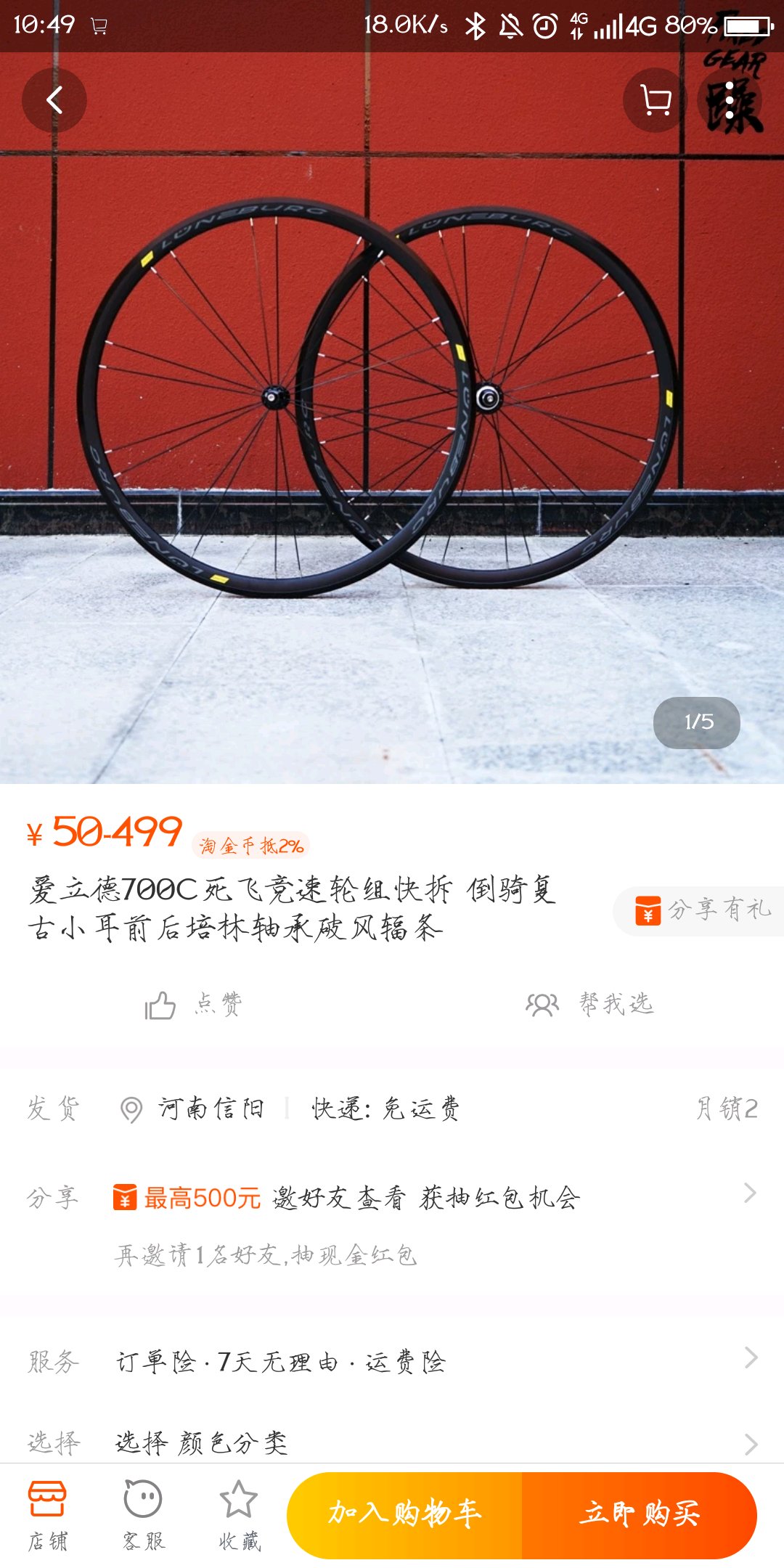Image resolution: width=784 pixels, height=1568 pixels.
Task: Go back to the previous page
Action: click(x=54, y=100)
